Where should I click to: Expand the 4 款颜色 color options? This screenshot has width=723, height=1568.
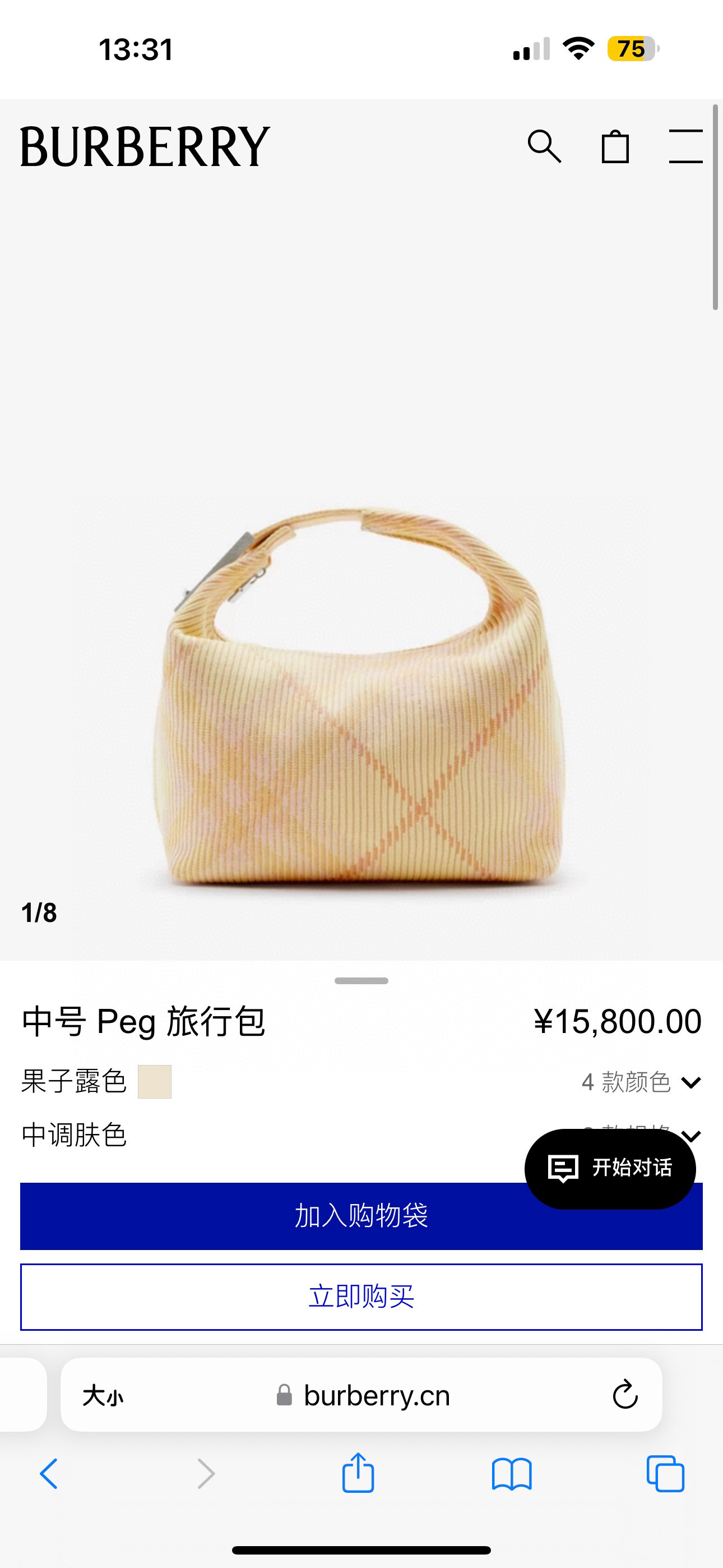pyautogui.click(x=641, y=1082)
